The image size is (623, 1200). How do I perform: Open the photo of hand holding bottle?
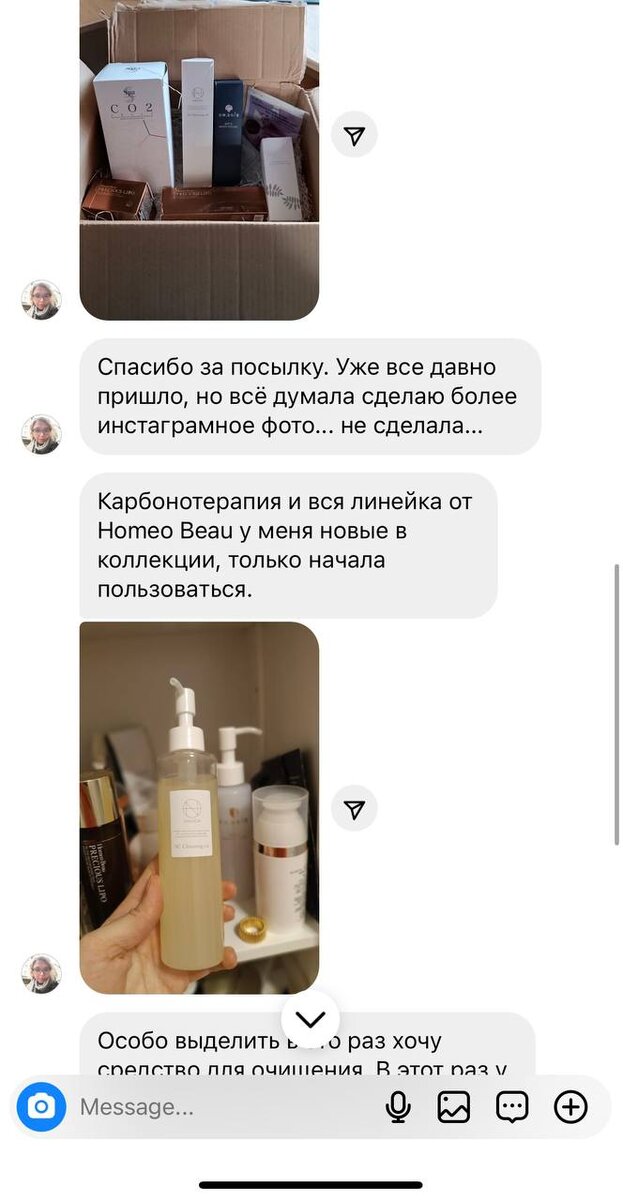tap(199, 808)
